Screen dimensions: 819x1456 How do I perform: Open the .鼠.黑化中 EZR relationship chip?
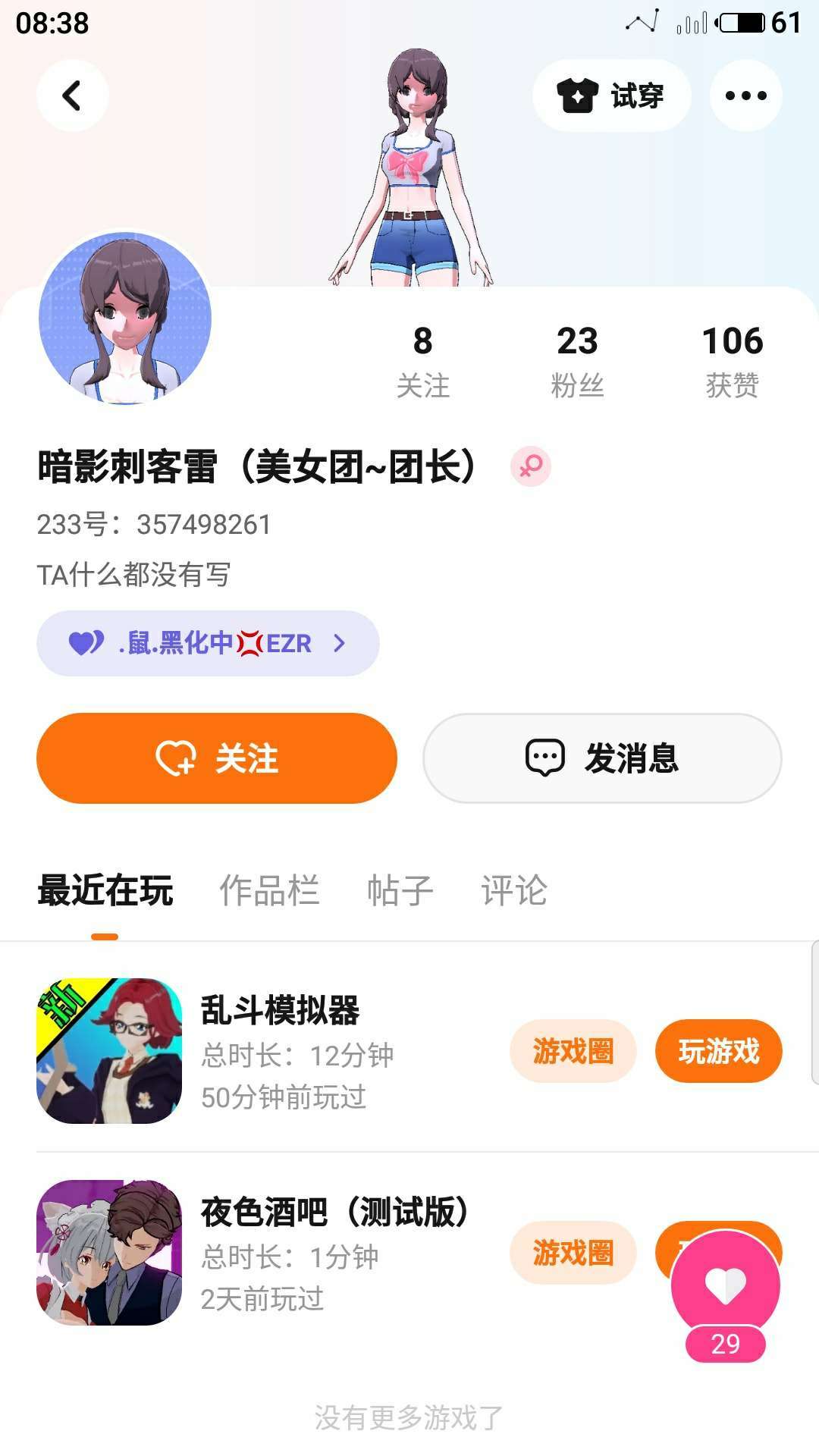[x=208, y=643]
